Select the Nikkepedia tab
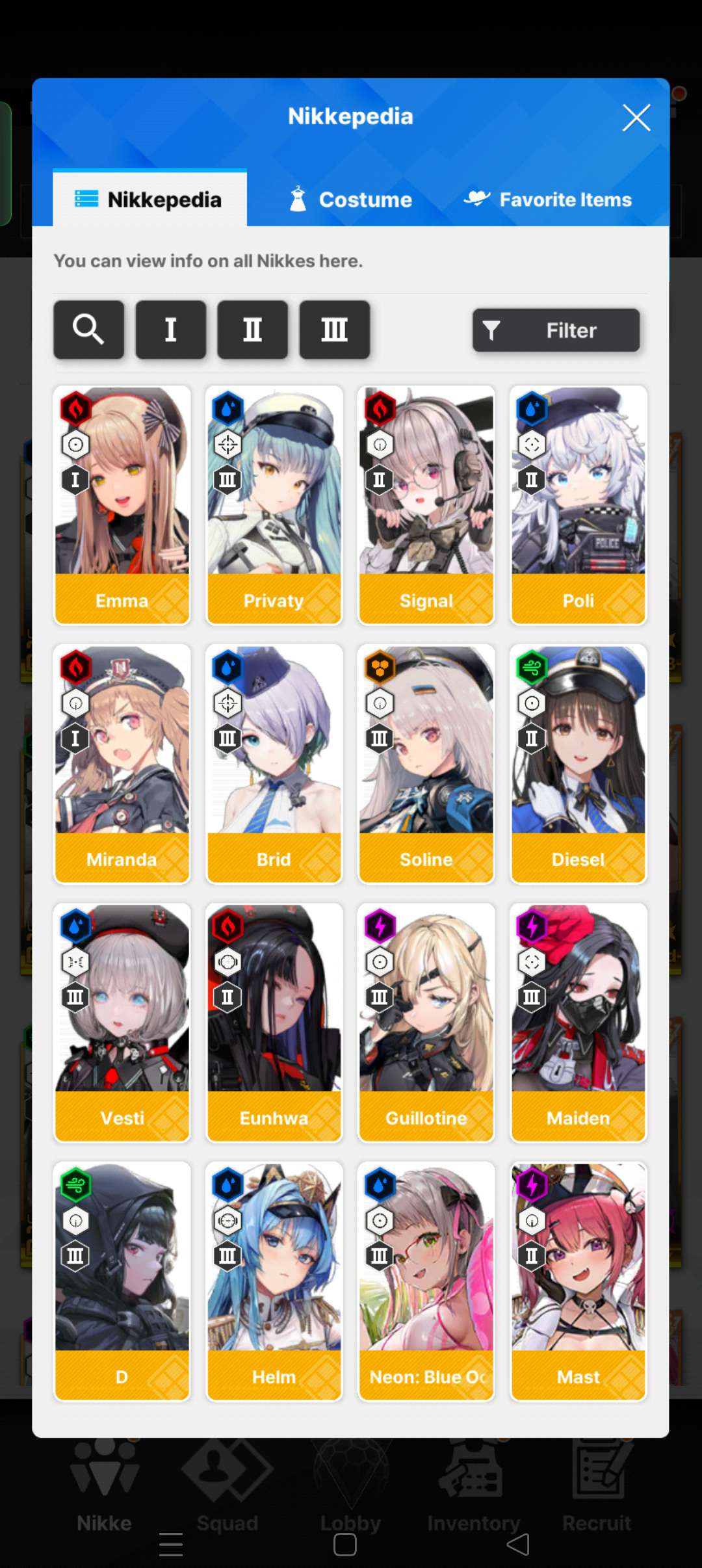 (x=149, y=200)
